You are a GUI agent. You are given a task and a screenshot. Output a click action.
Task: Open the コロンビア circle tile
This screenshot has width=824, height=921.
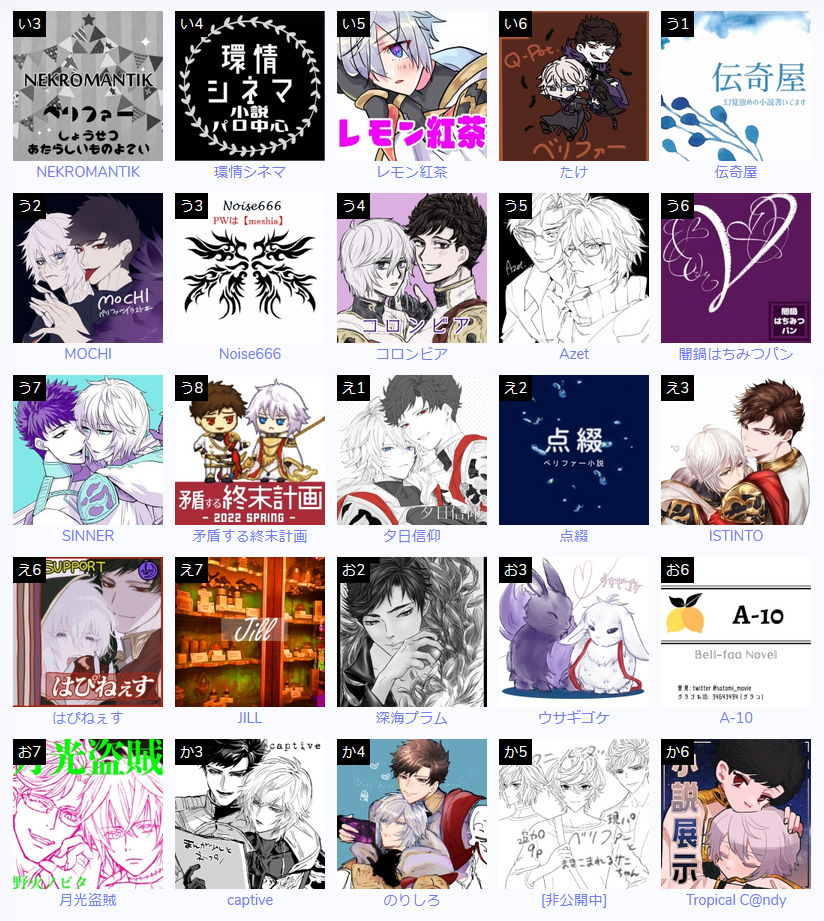coord(412,268)
